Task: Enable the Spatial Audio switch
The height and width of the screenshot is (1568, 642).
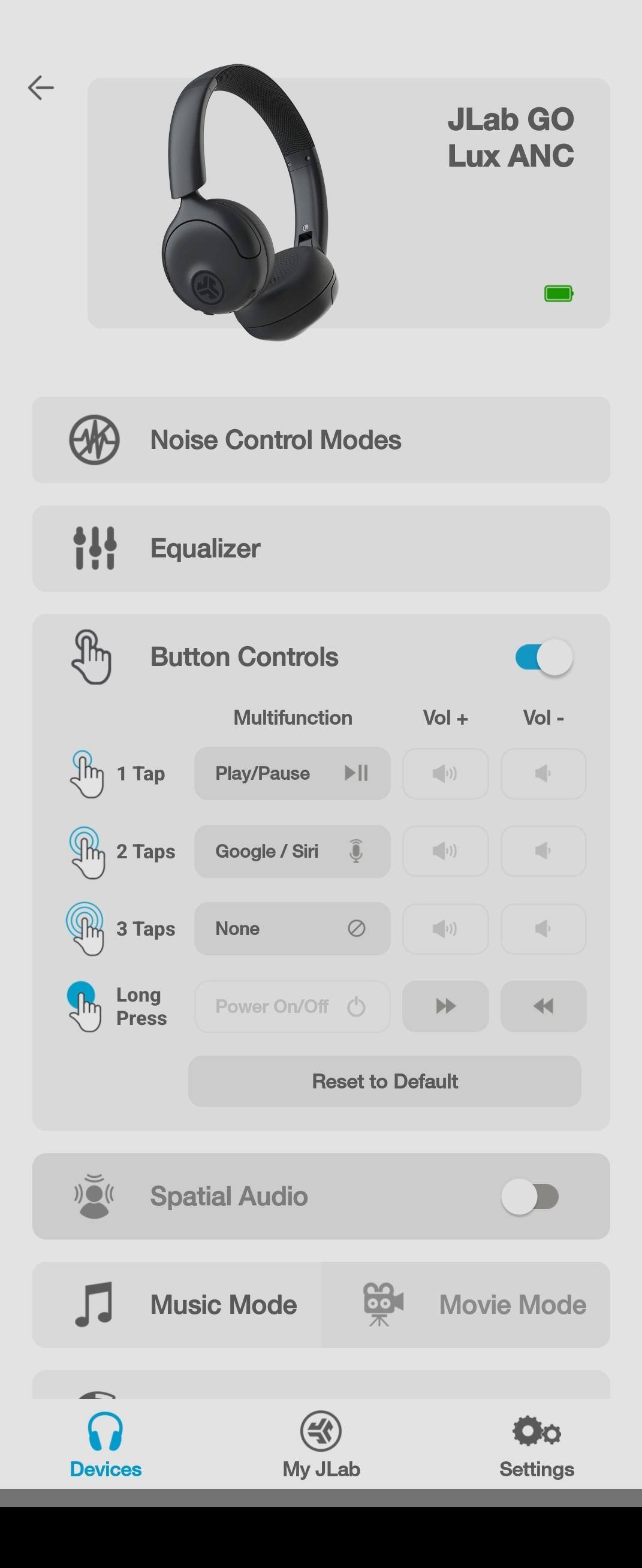Action: (529, 1195)
